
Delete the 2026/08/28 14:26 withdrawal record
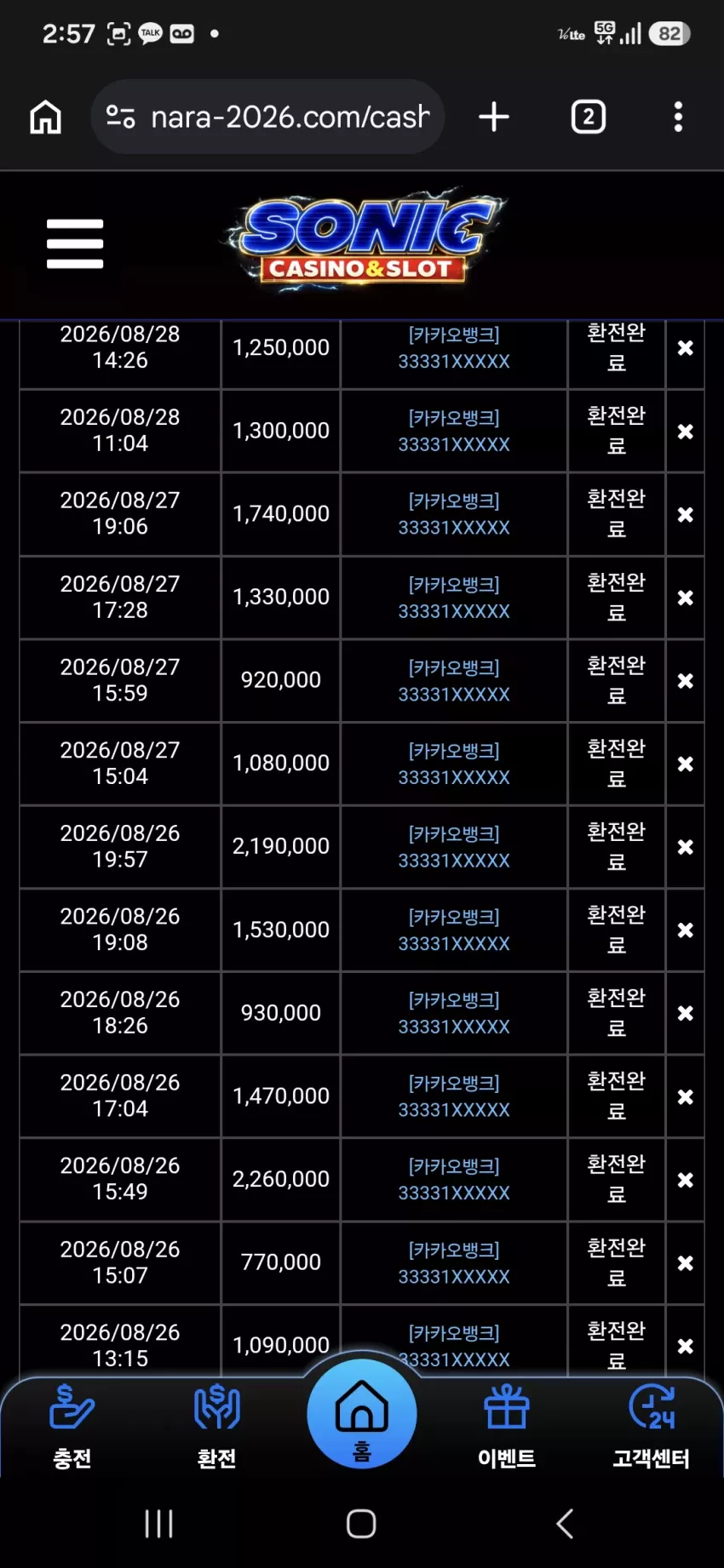coord(685,348)
